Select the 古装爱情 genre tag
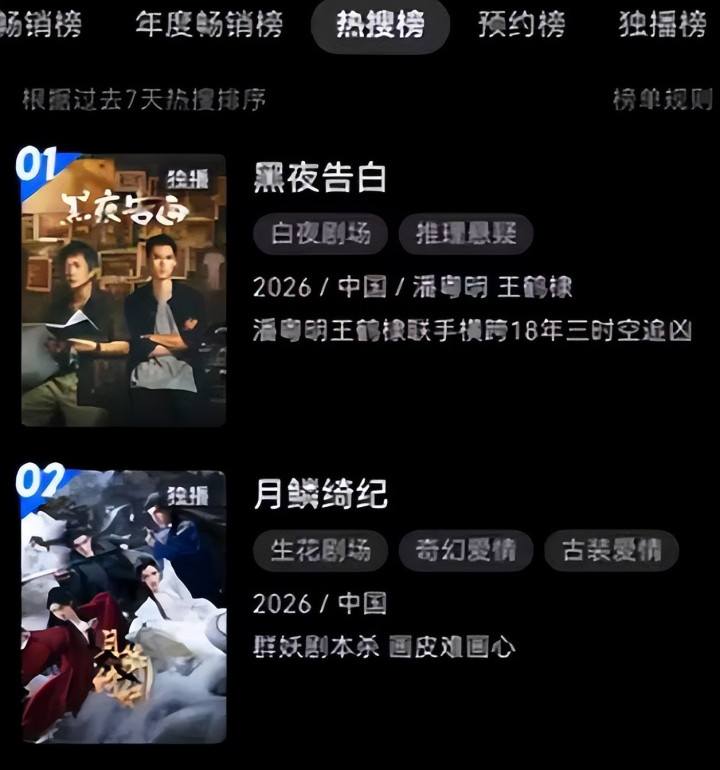Screen dimensions: 720x770 point(611,551)
